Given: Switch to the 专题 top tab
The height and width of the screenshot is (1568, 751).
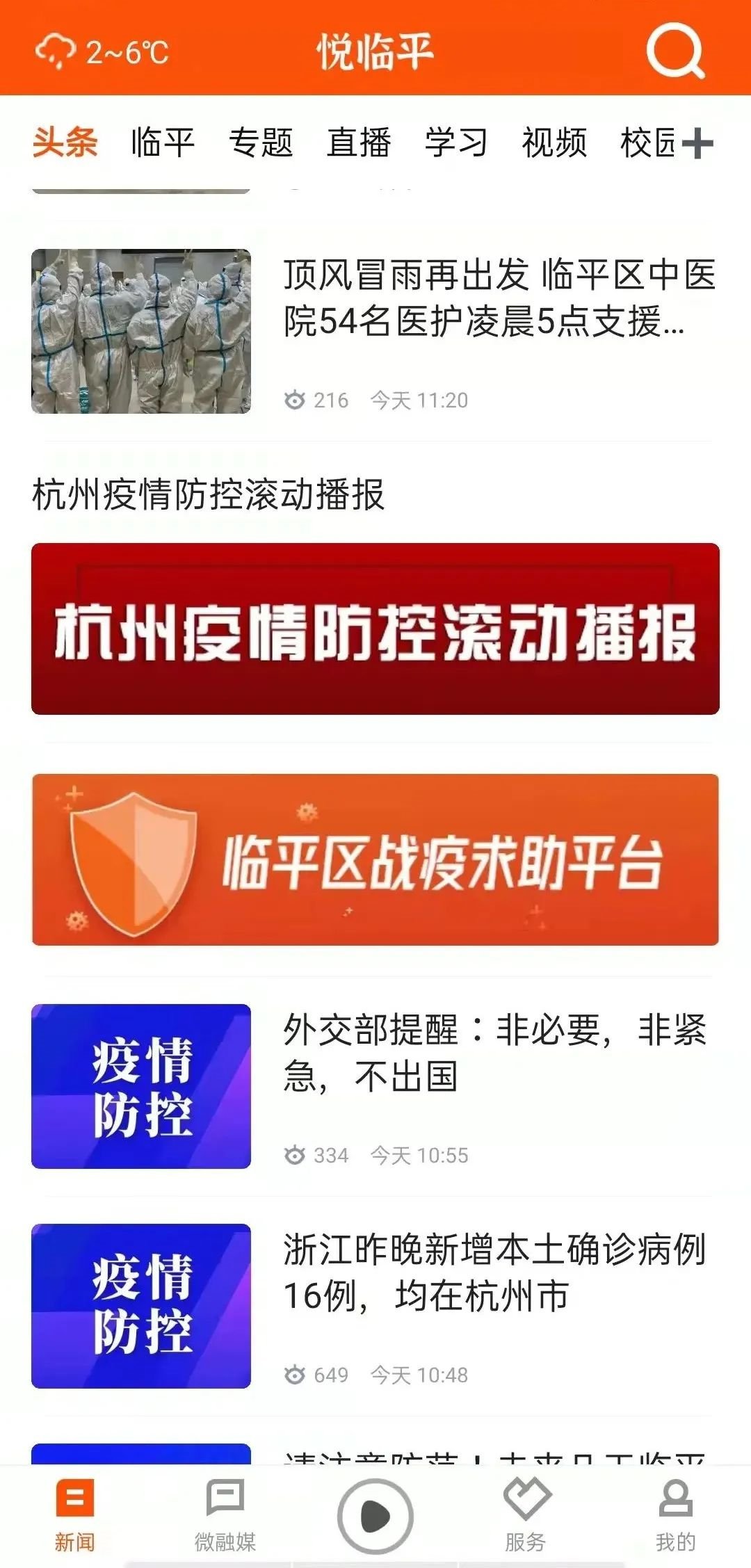Looking at the screenshot, I should pos(261,143).
